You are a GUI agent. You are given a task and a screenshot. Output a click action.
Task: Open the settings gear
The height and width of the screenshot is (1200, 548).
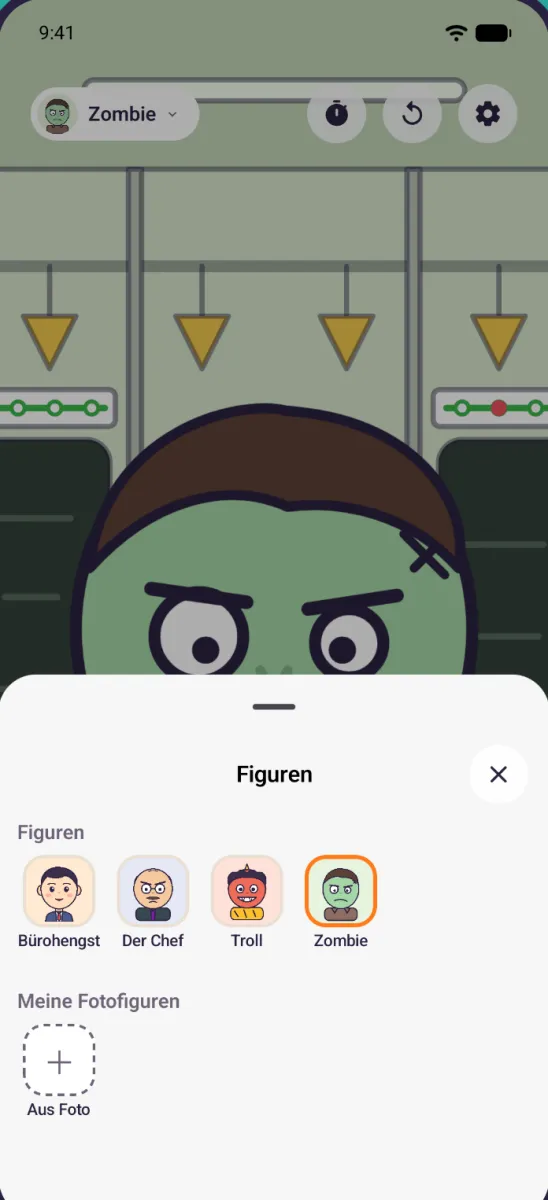487,114
